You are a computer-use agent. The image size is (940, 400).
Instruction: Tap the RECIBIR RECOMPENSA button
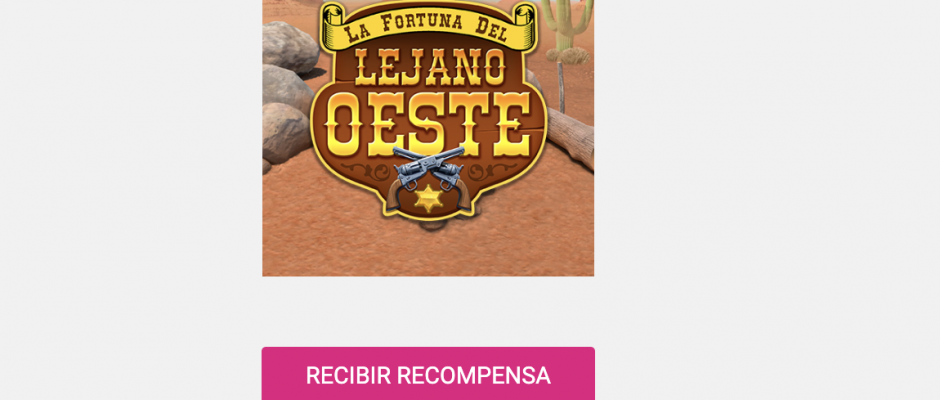428,375
